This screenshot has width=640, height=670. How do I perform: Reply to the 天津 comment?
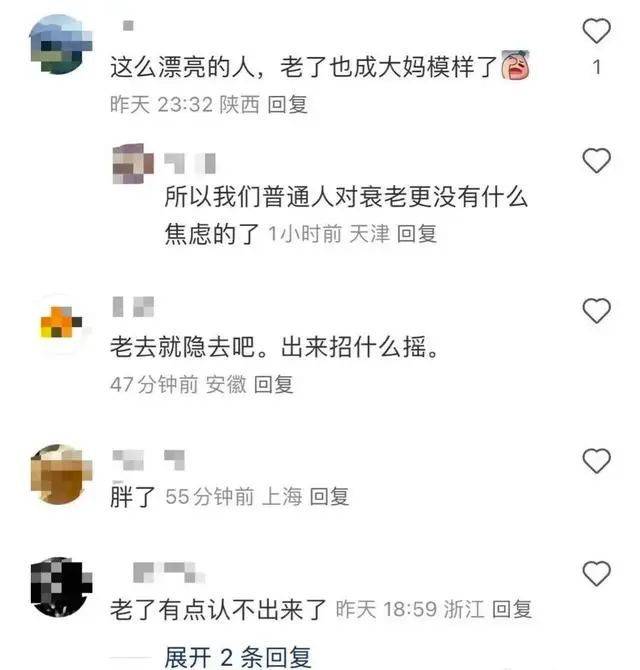coord(417,234)
